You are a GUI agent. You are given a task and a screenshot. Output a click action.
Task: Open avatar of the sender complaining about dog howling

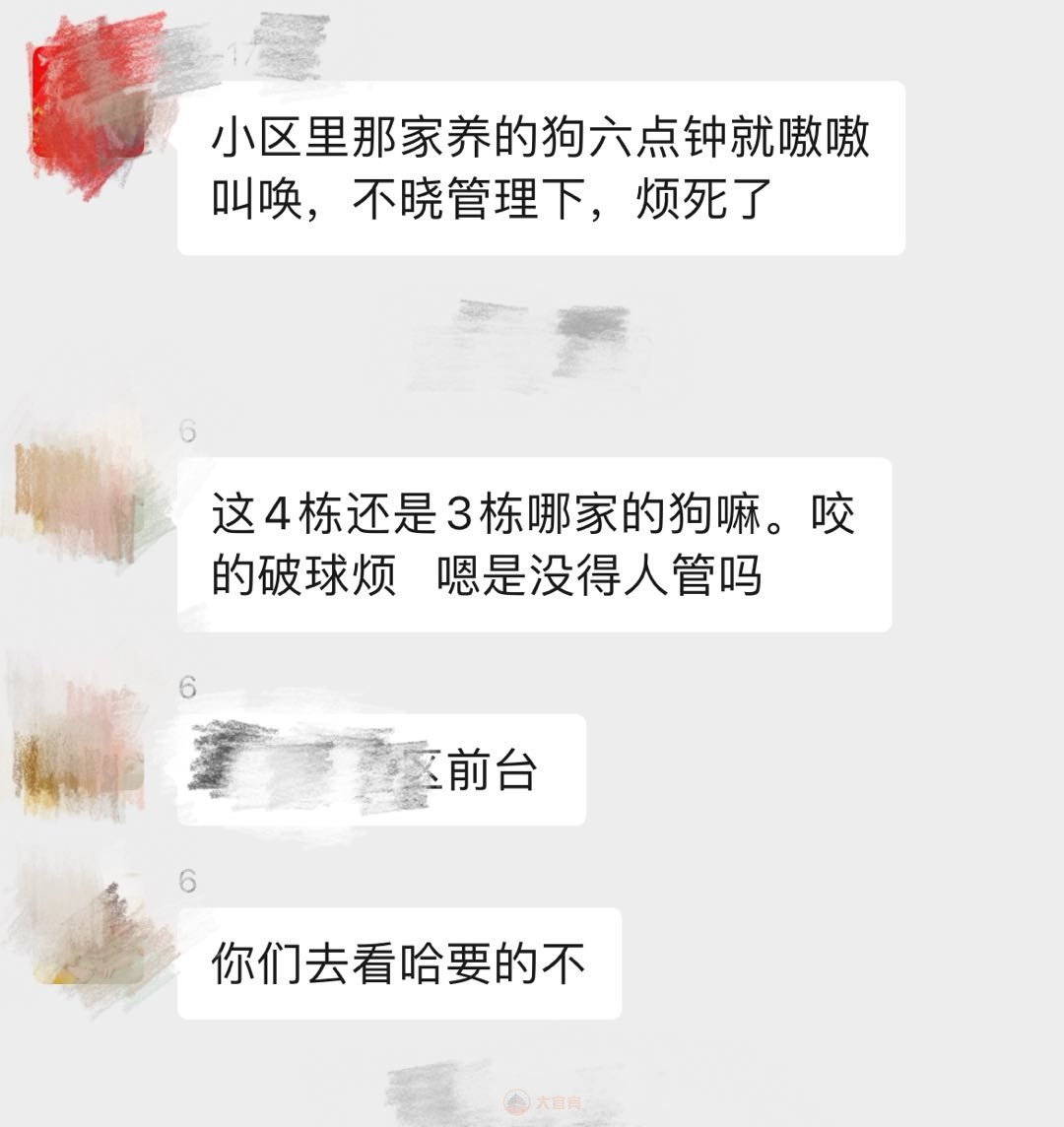tap(89, 103)
